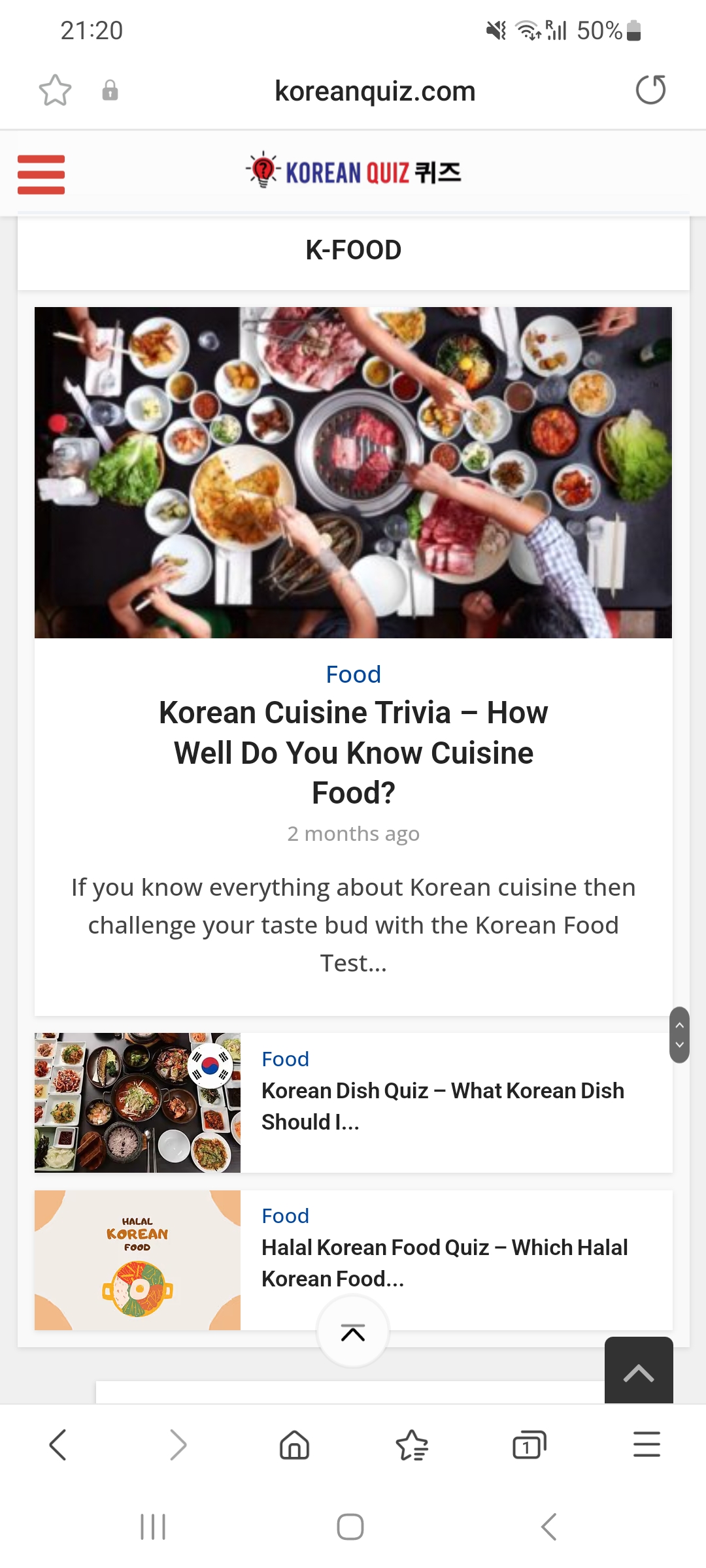Open the browser bookmarks list
This screenshot has width=706, height=1568.
pyautogui.click(x=412, y=1445)
